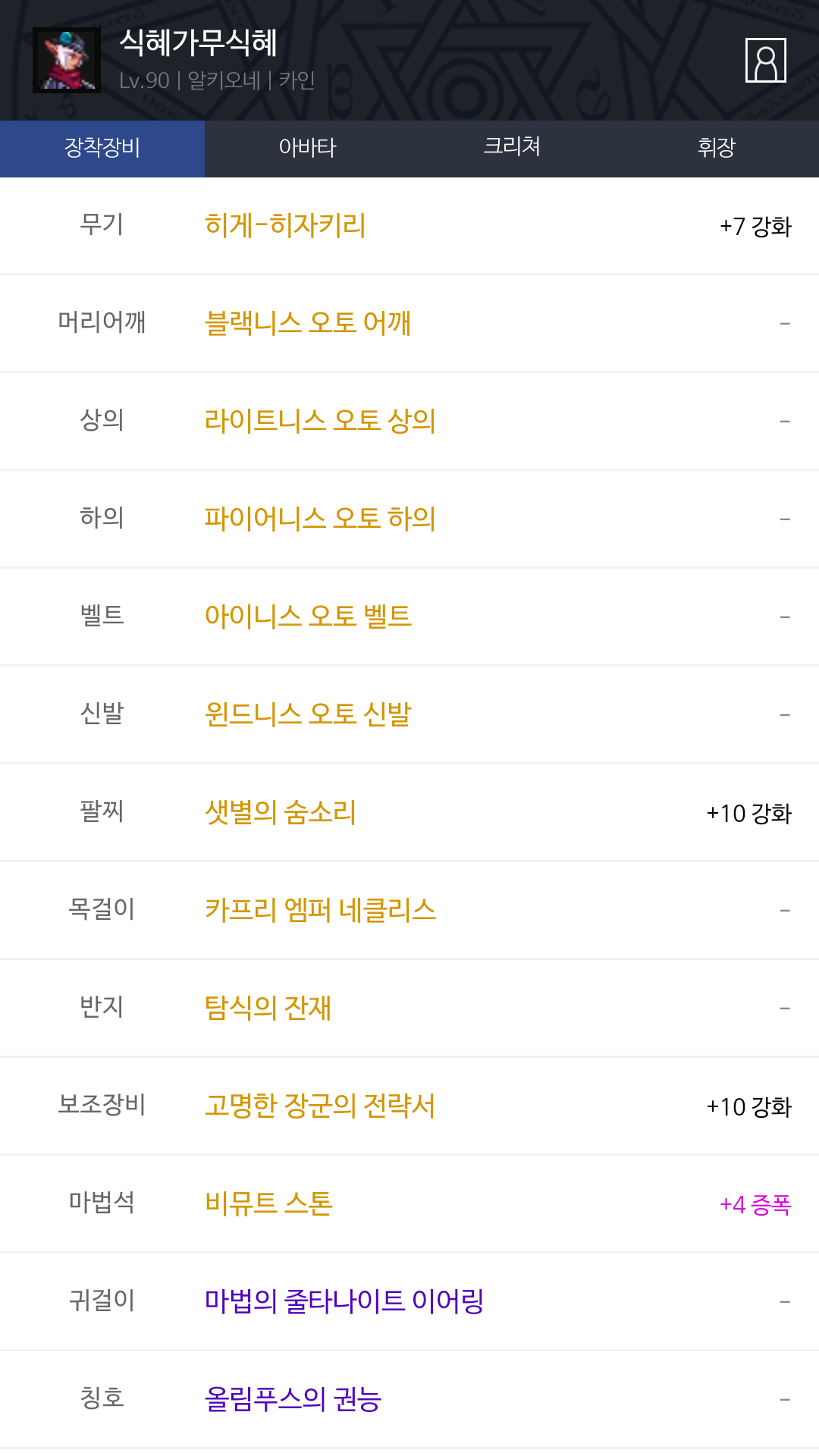Open 블랙니스 오토 어깨 item details

coord(308,323)
